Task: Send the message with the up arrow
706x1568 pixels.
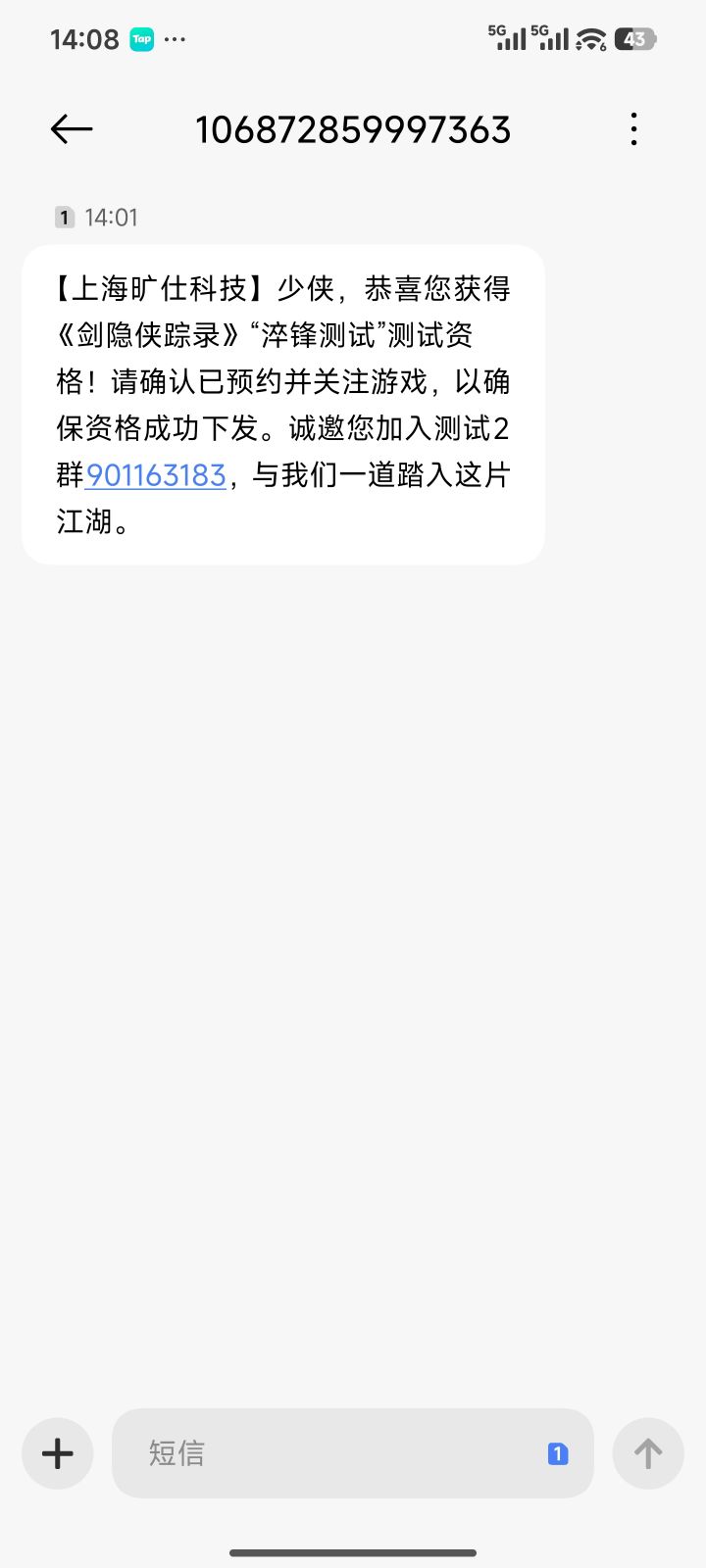Action: coord(648,1453)
